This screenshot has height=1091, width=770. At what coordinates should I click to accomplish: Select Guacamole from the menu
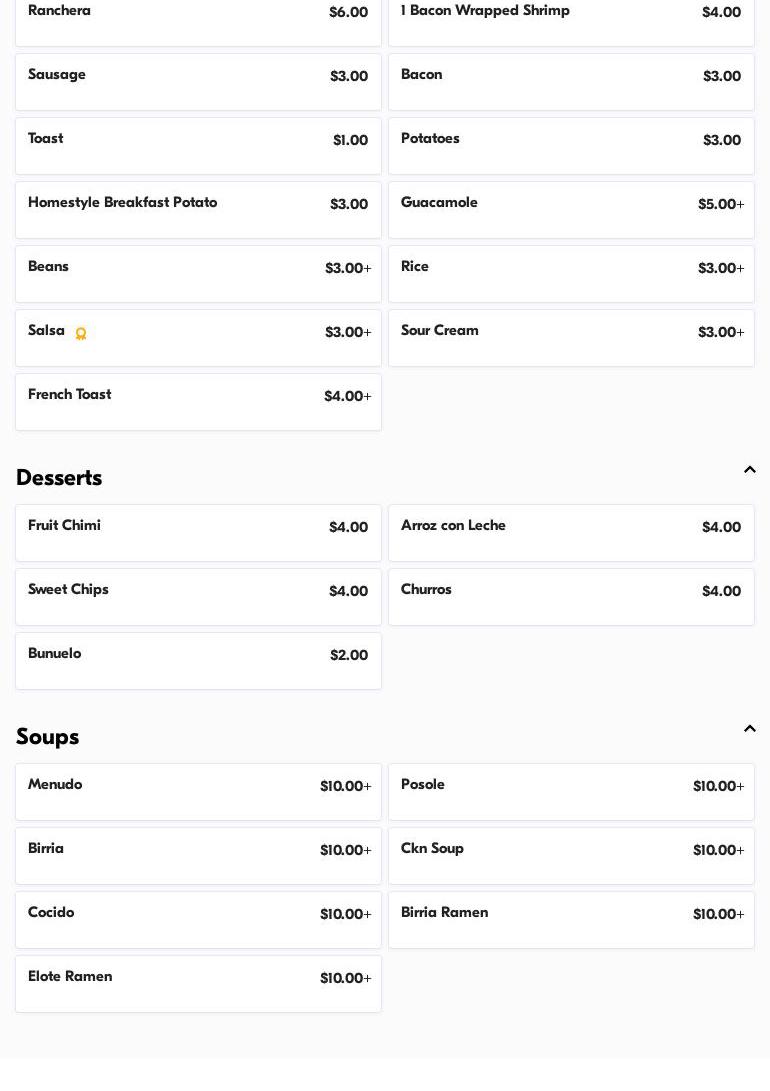(x=571, y=210)
